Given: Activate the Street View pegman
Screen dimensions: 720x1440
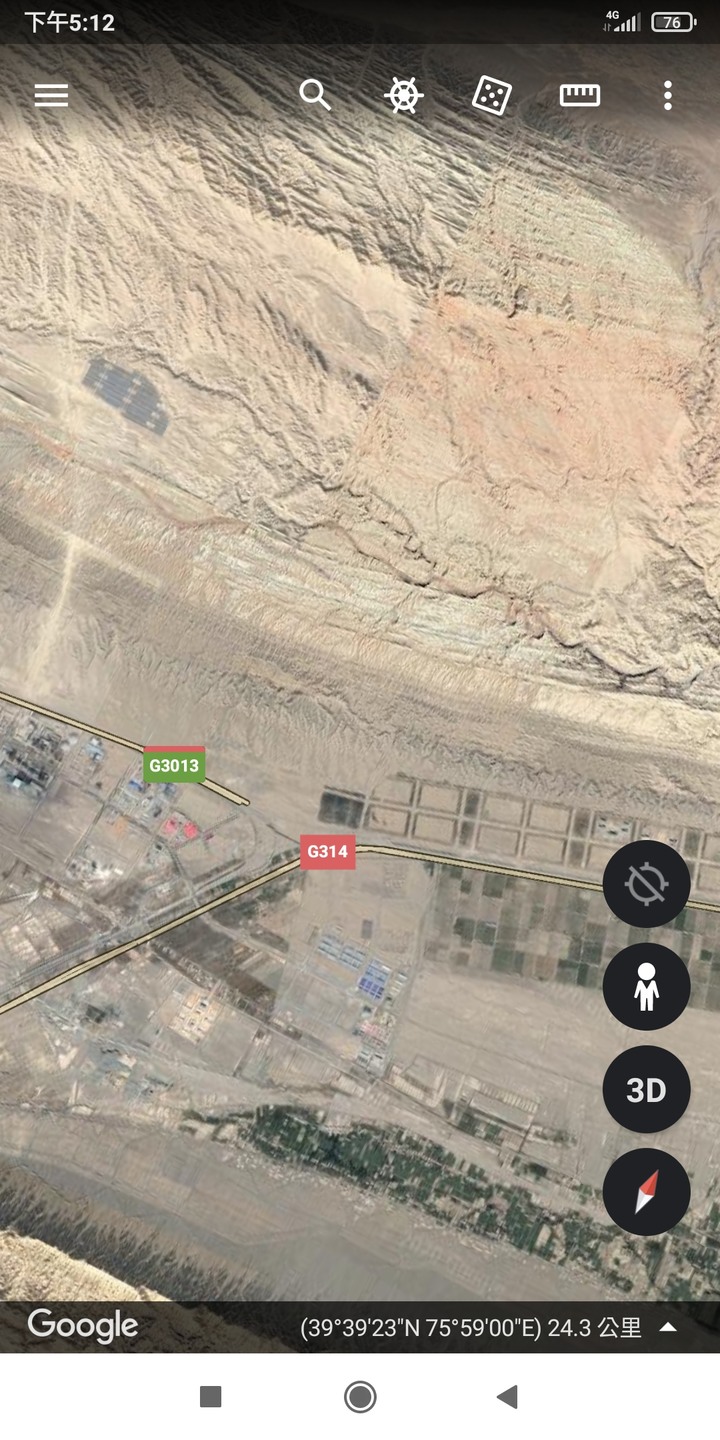Looking at the screenshot, I should point(646,987).
